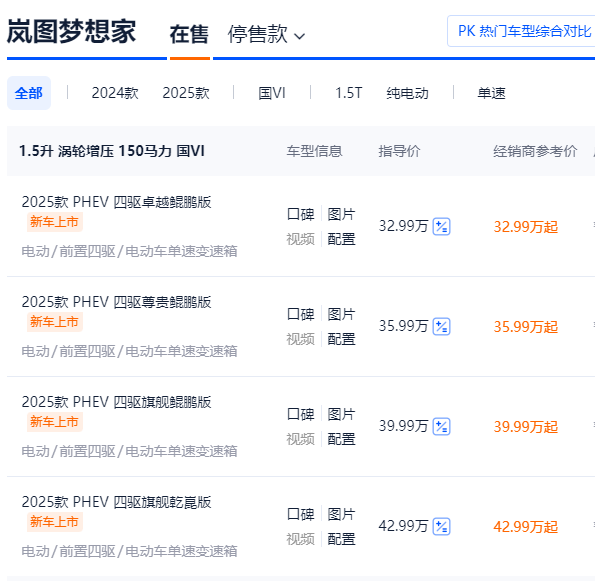Select the 全部 filter chip
Screen dimensions: 595x581
pyautogui.click(x=29, y=93)
